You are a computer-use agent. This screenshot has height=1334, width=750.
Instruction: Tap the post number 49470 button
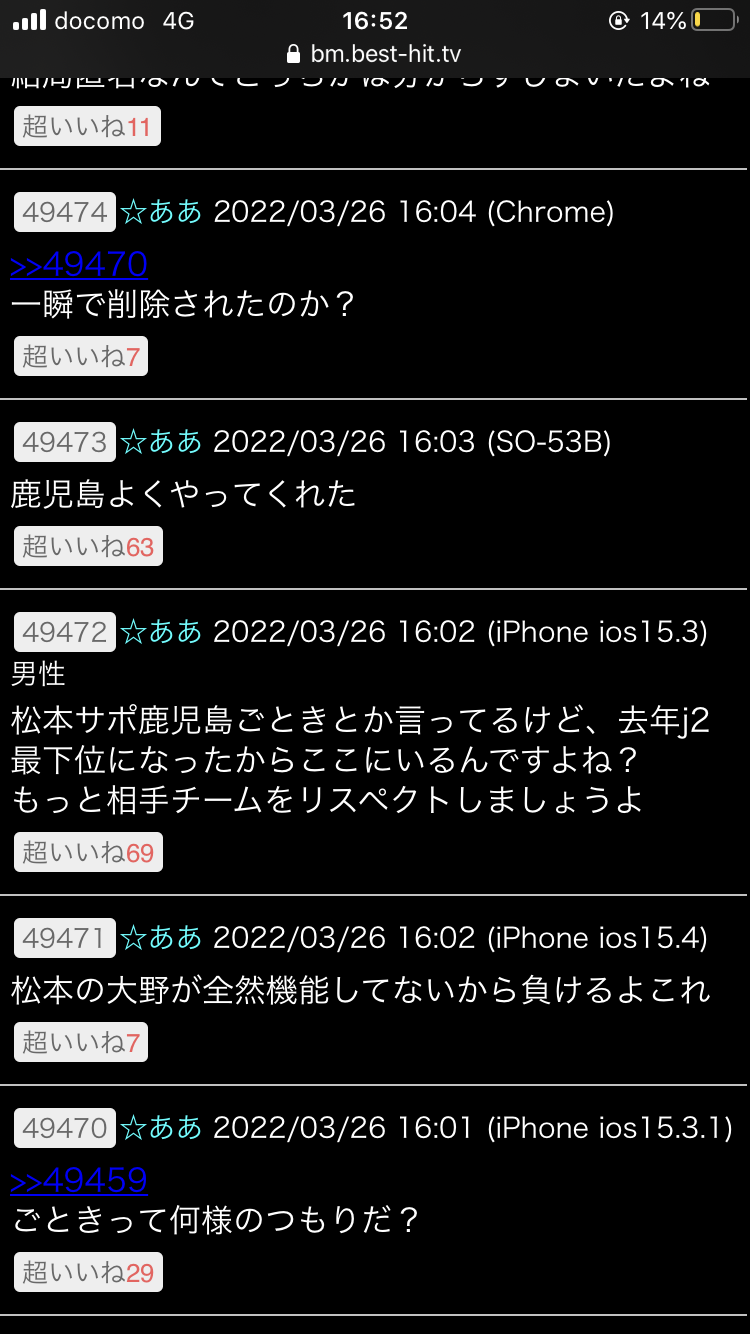tap(65, 1128)
